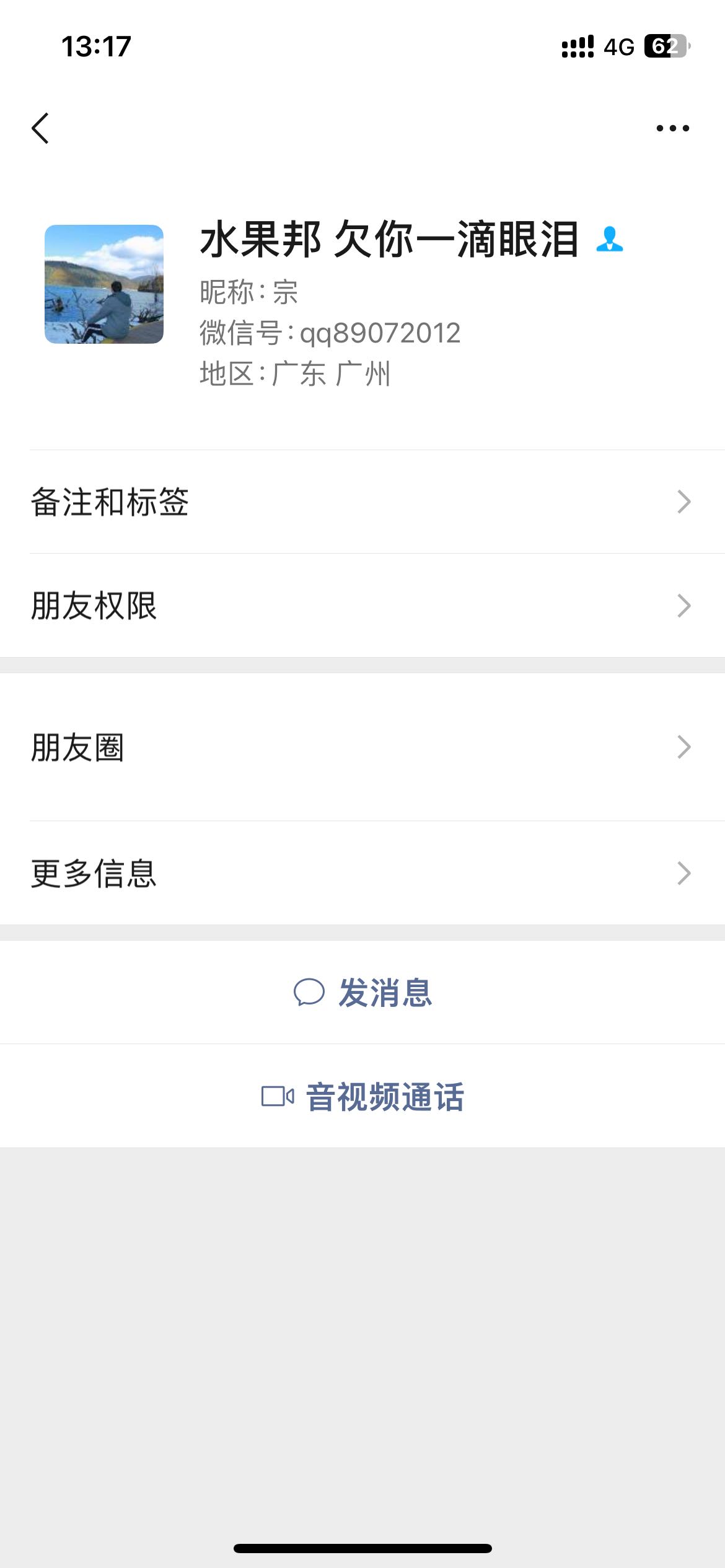Image resolution: width=725 pixels, height=1568 pixels.
Task: Tap 发消息 to send a message
Action: 362,992
